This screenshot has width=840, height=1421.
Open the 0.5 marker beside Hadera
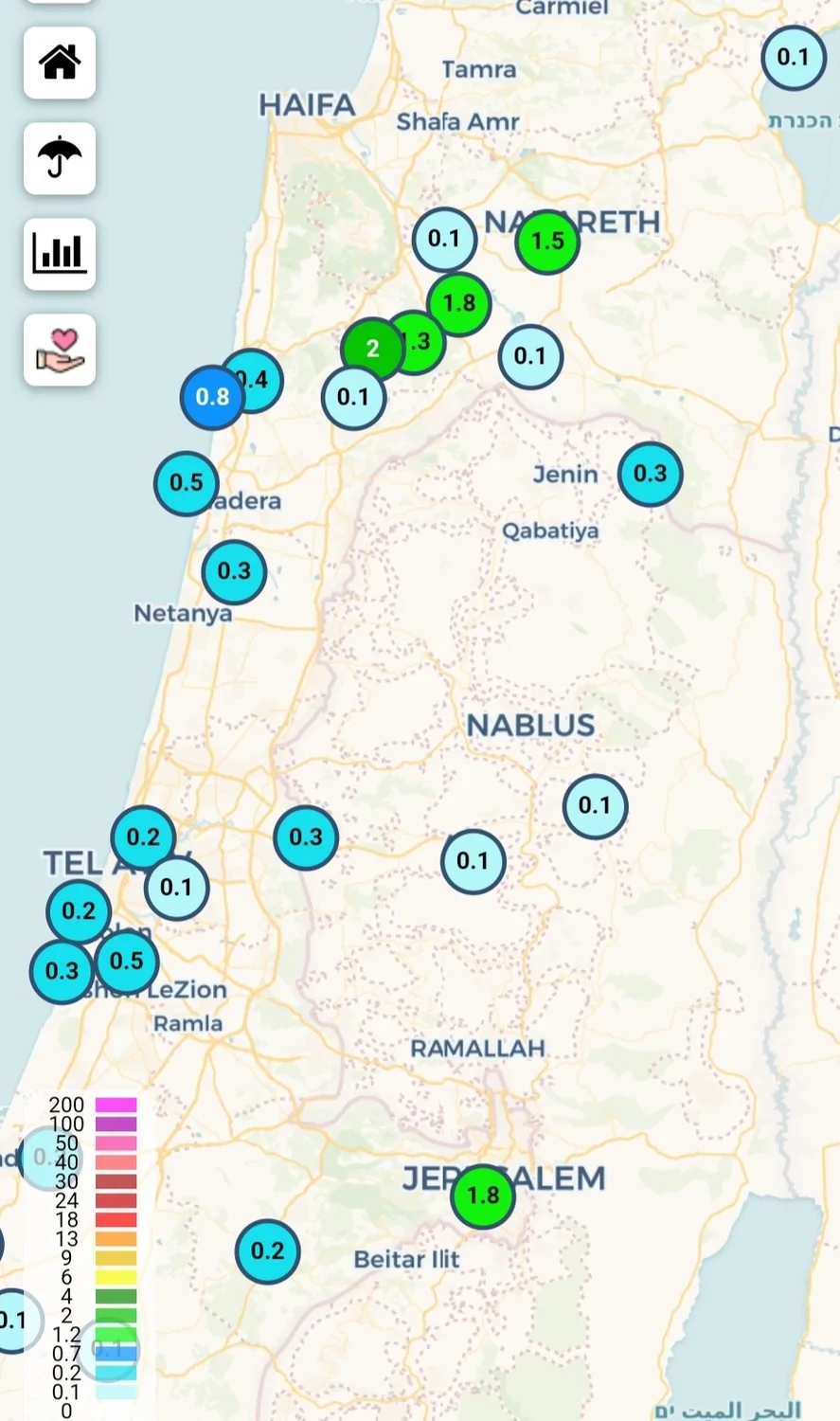(186, 483)
